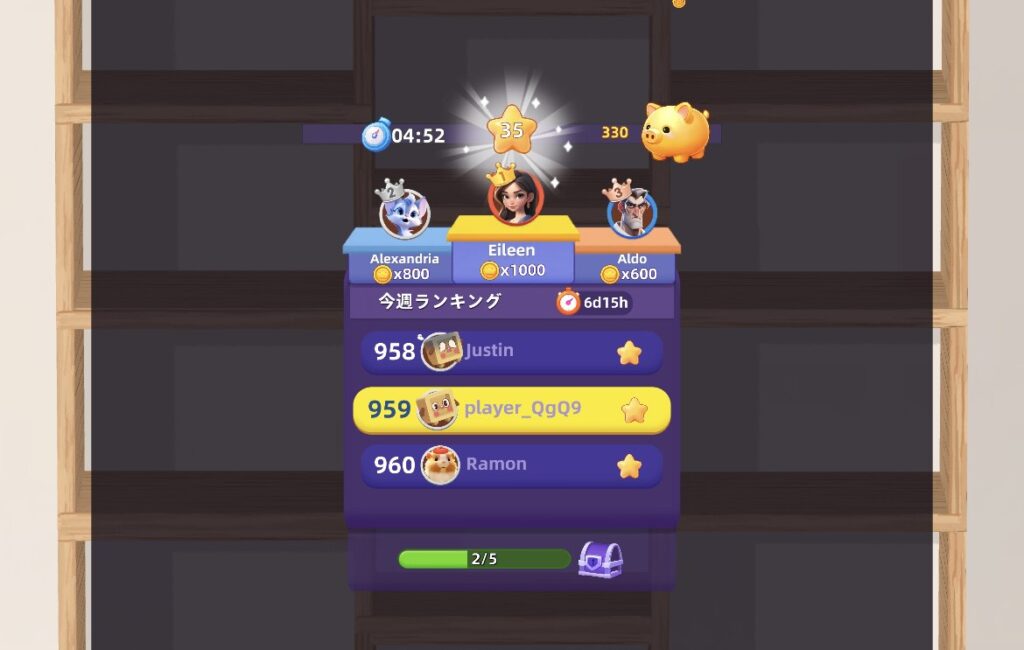Viewport: 1024px width, 650px height.
Task: View Eileen's first place avatar
Action: [x=515, y=199]
